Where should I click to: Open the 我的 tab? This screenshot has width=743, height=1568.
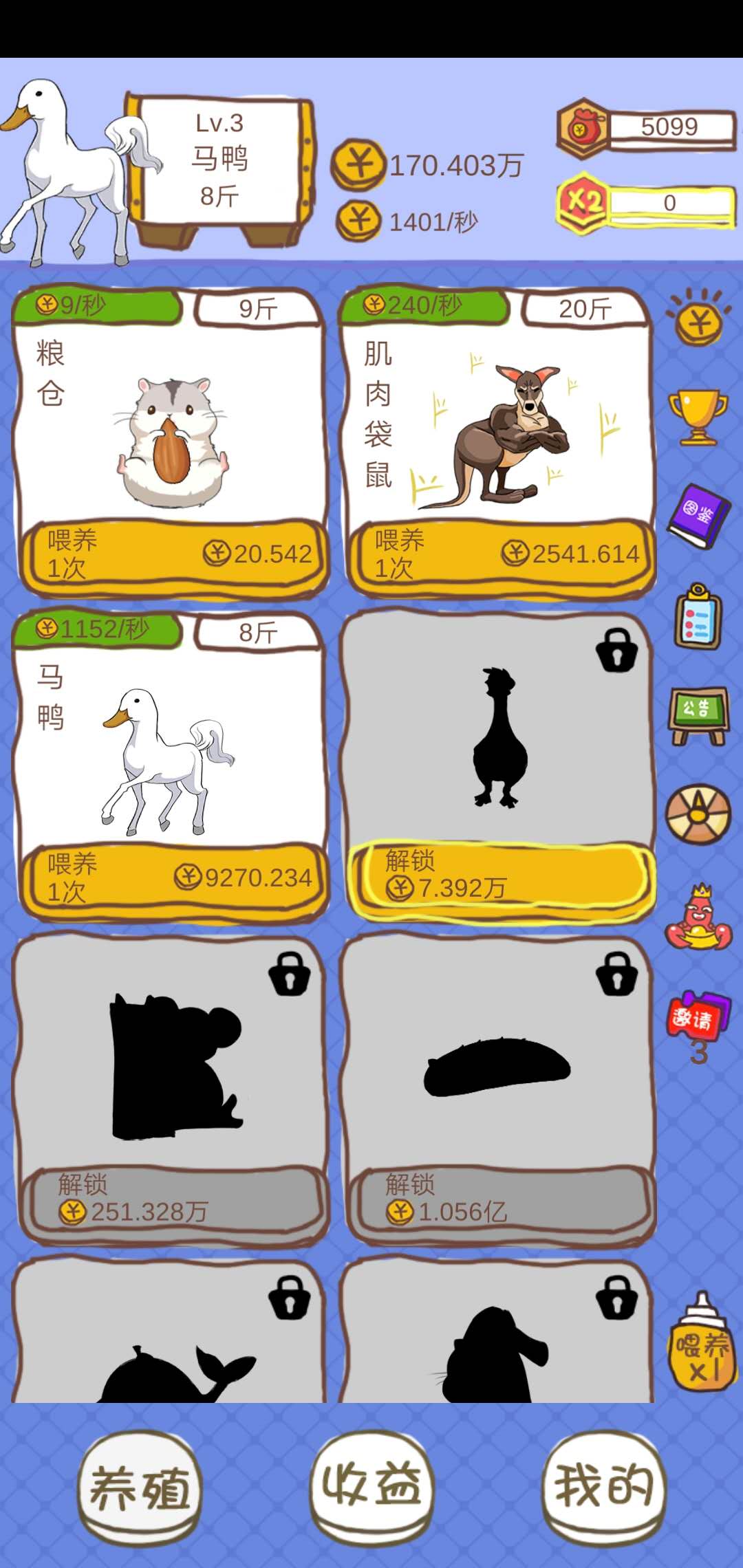tap(603, 1487)
